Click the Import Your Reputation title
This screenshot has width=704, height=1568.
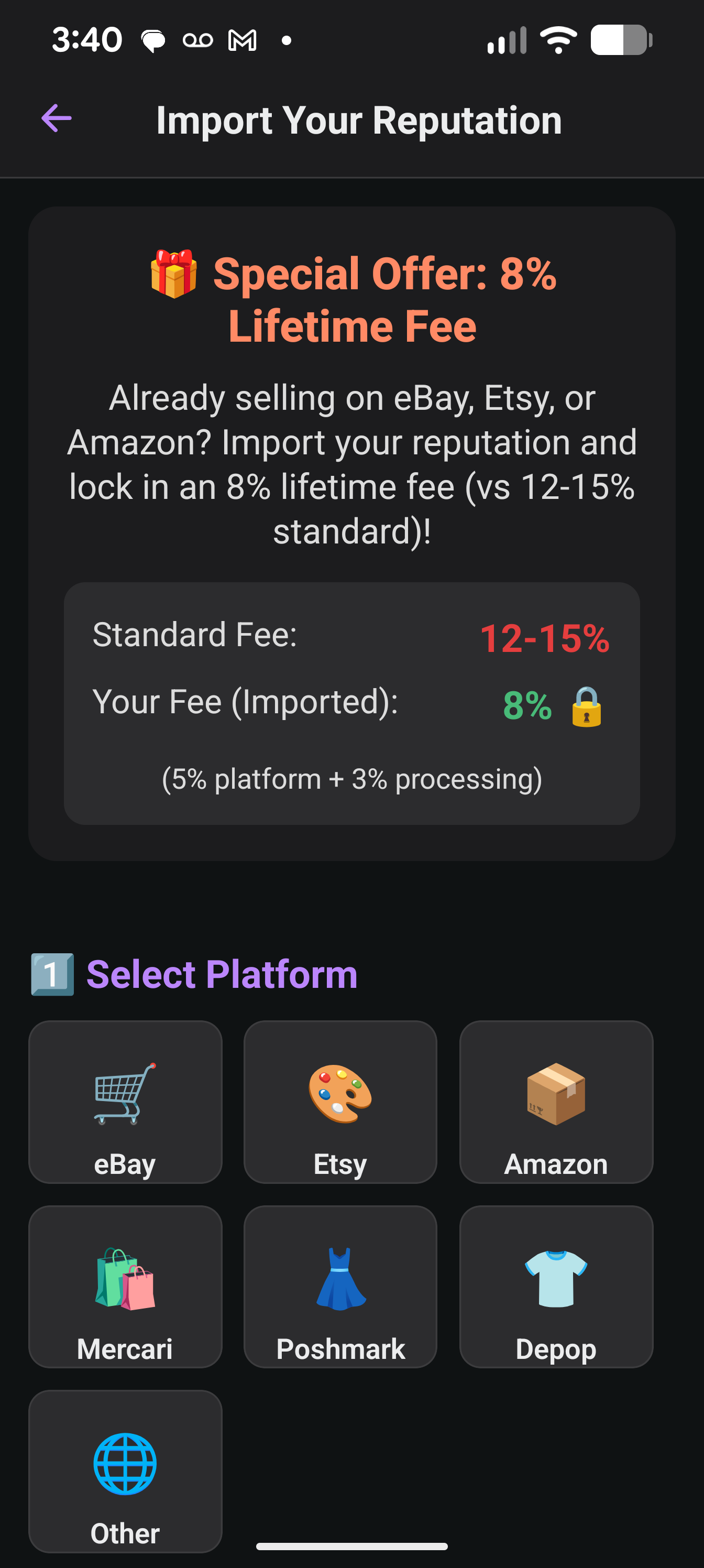pos(359,119)
